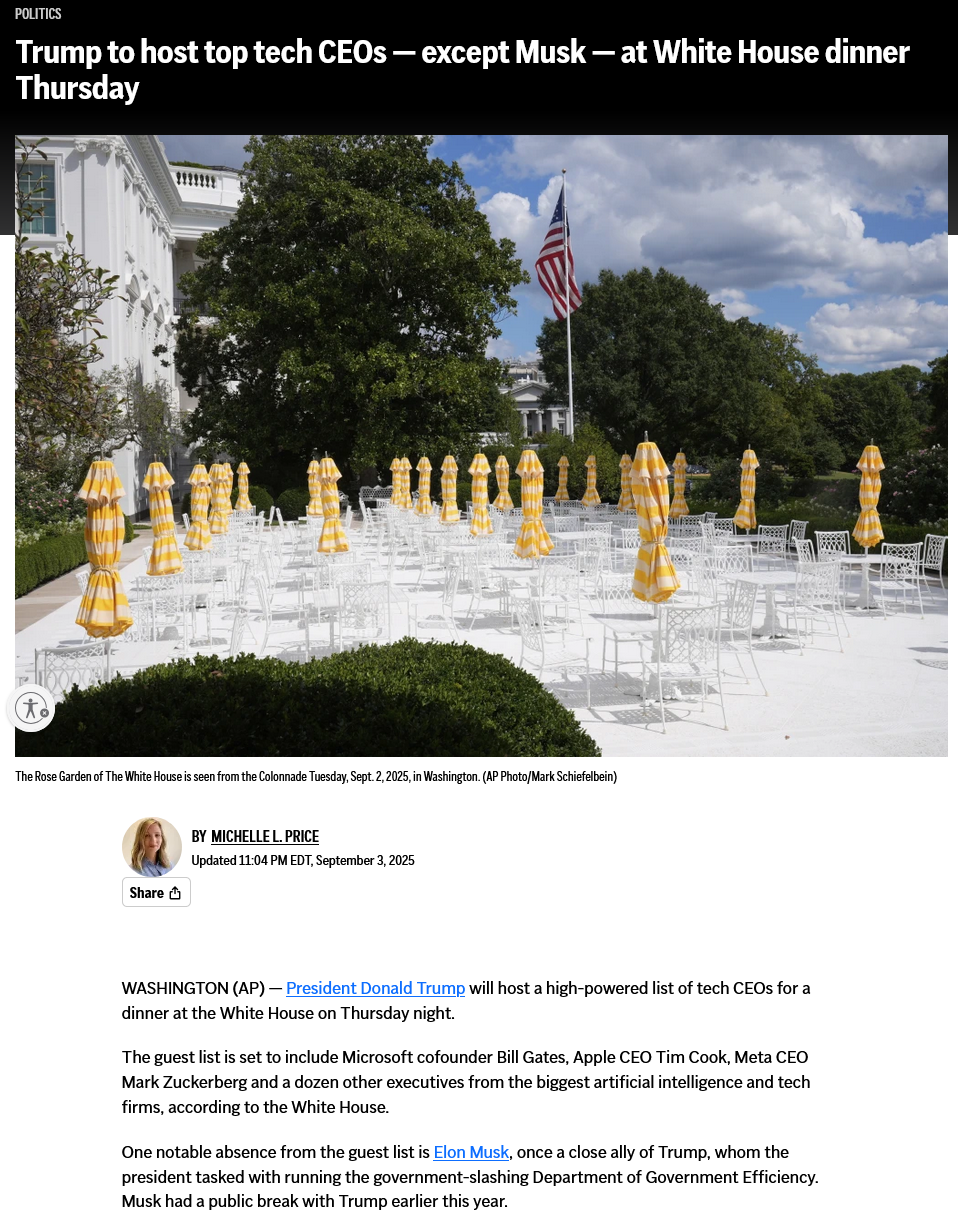The height and width of the screenshot is (1226, 958).
Task: Tap the Rose Garden article photo
Action: [x=480, y=445]
